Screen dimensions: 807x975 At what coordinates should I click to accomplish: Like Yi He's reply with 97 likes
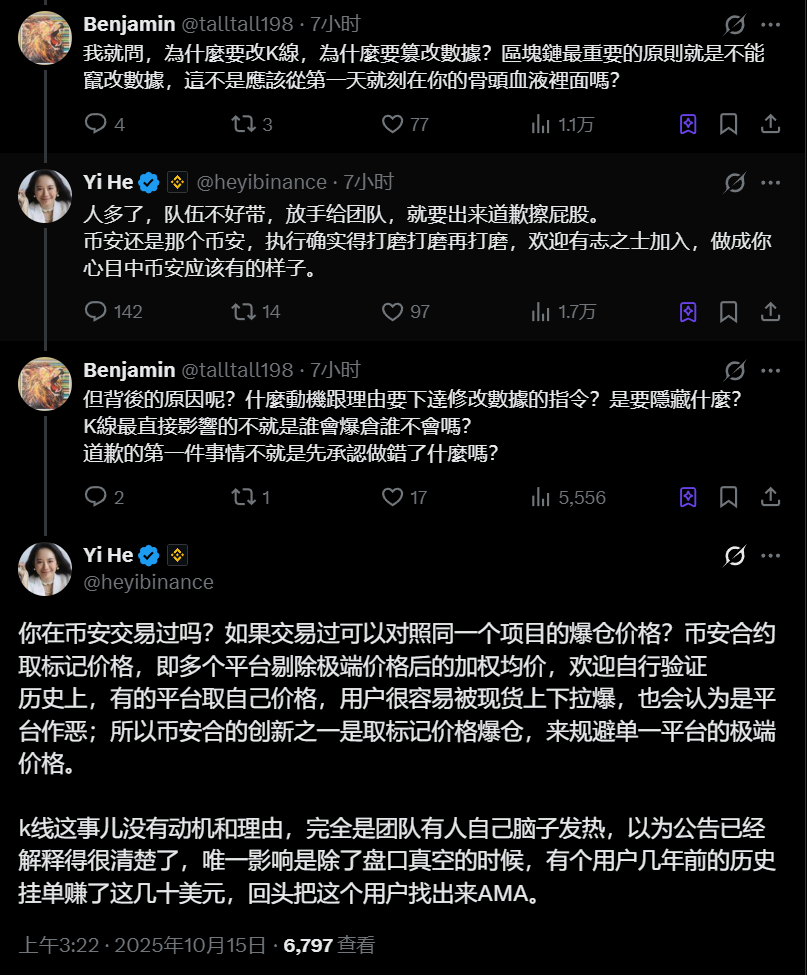pos(393,312)
